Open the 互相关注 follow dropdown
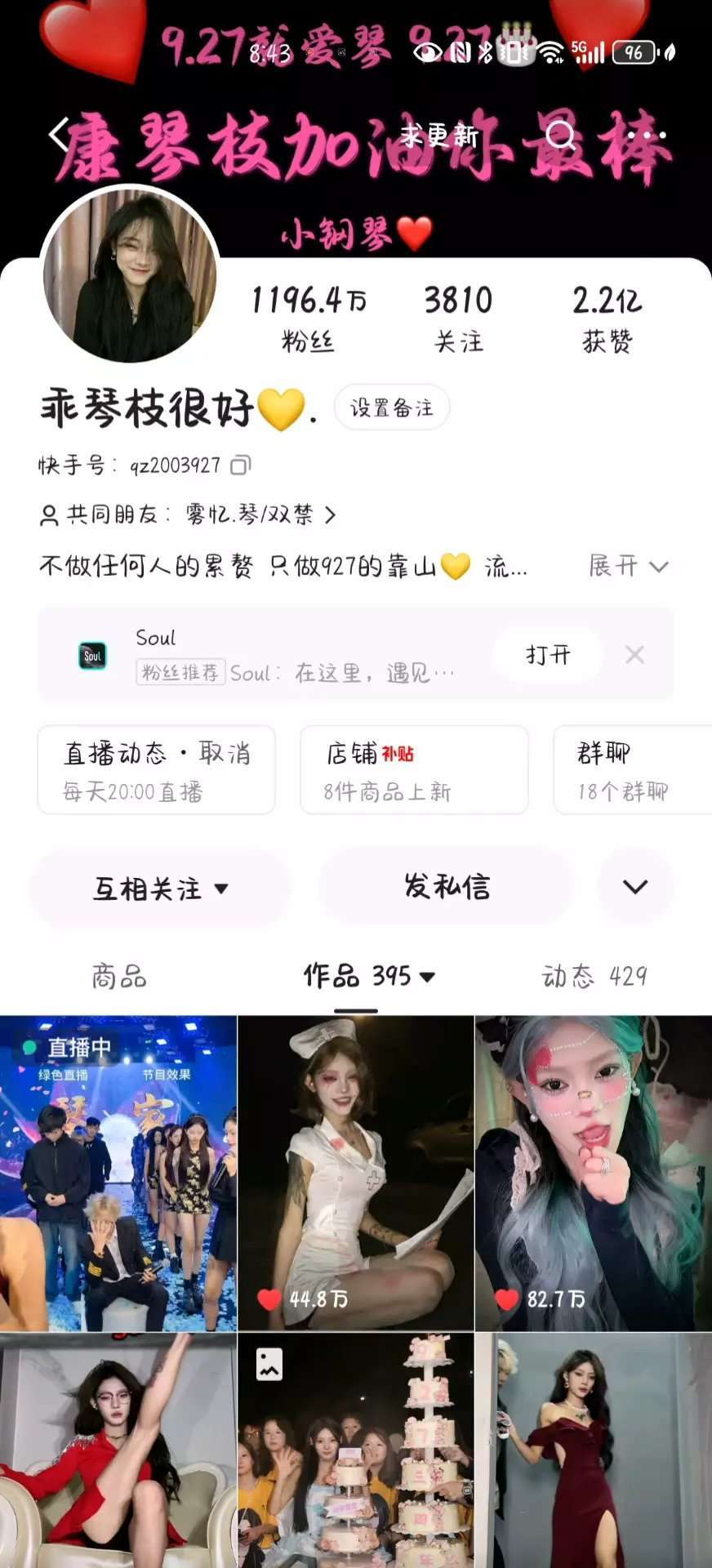Image resolution: width=712 pixels, height=1568 pixels. [160, 888]
